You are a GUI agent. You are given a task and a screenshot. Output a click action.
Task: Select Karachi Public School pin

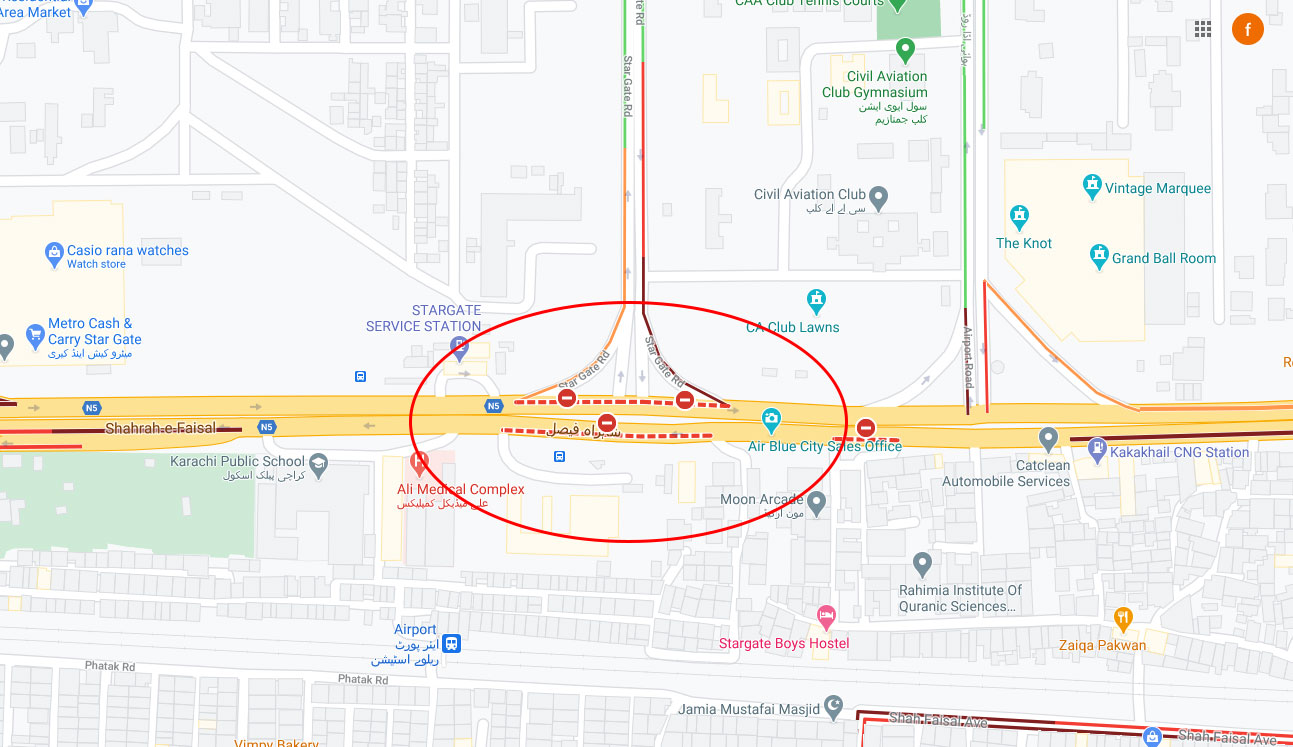[x=318, y=463]
